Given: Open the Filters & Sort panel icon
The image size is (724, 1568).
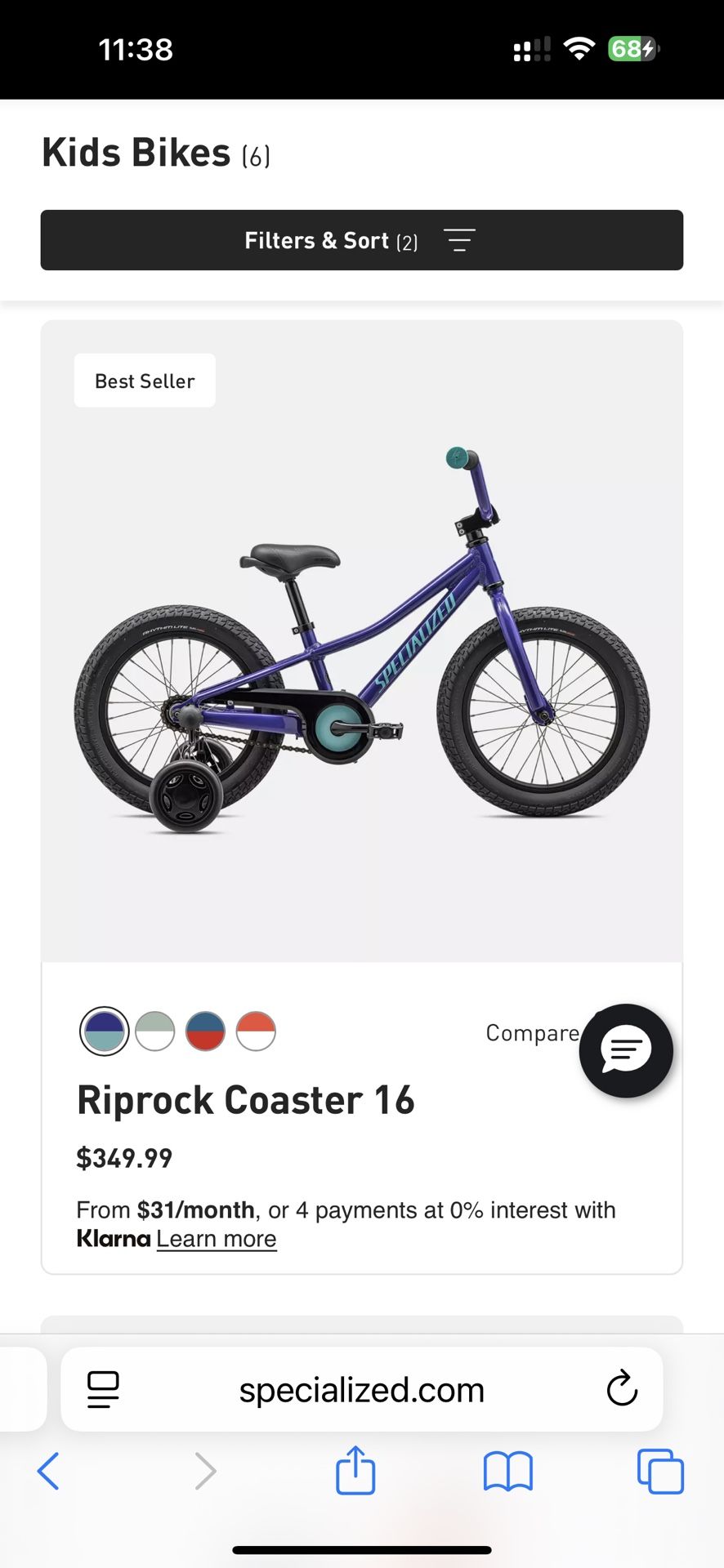Looking at the screenshot, I should [x=459, y=239].
